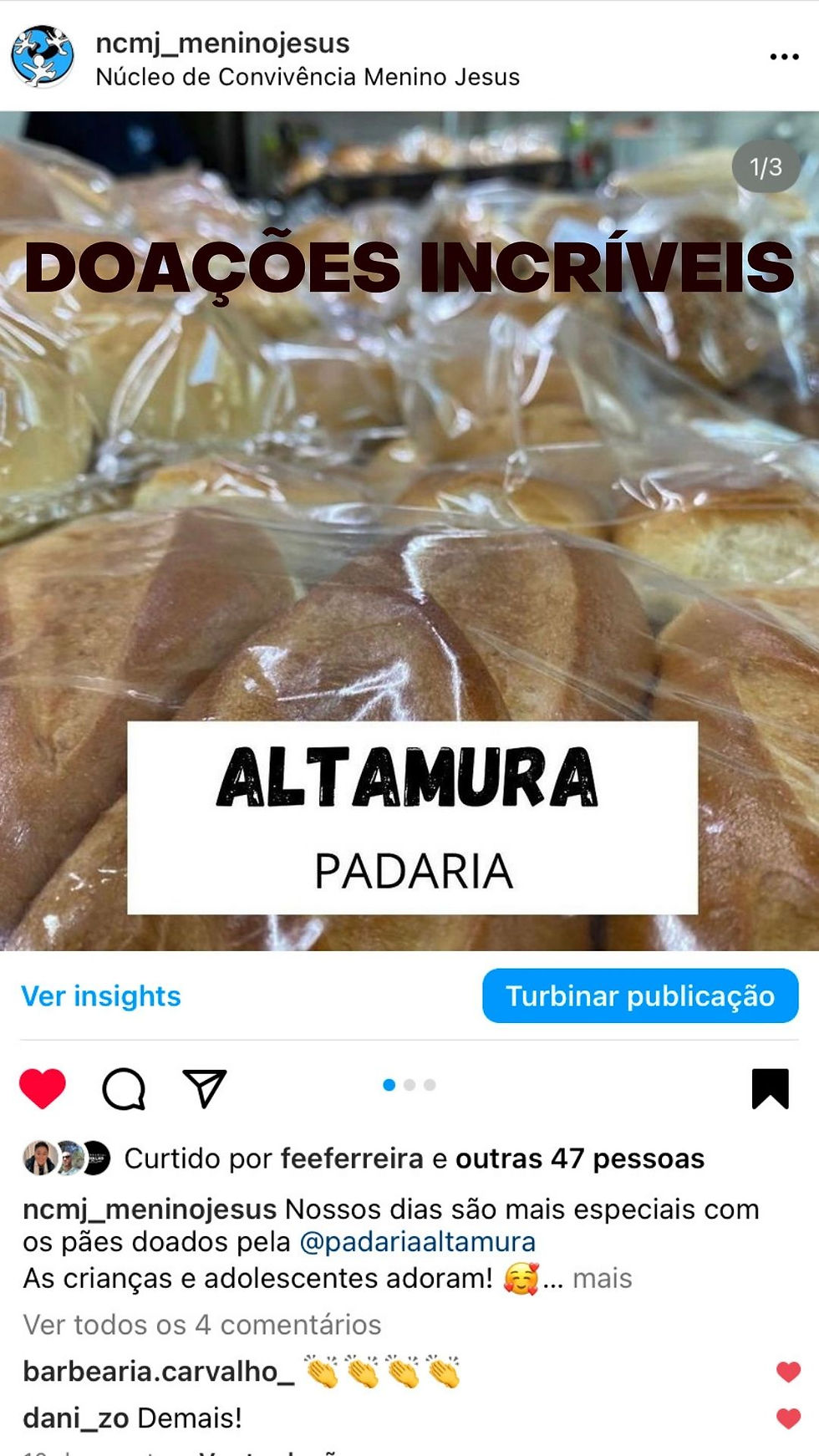Open the post's three-dot options menu
This screenshot has height=1456, width=819.
click(x=783, y=57)
